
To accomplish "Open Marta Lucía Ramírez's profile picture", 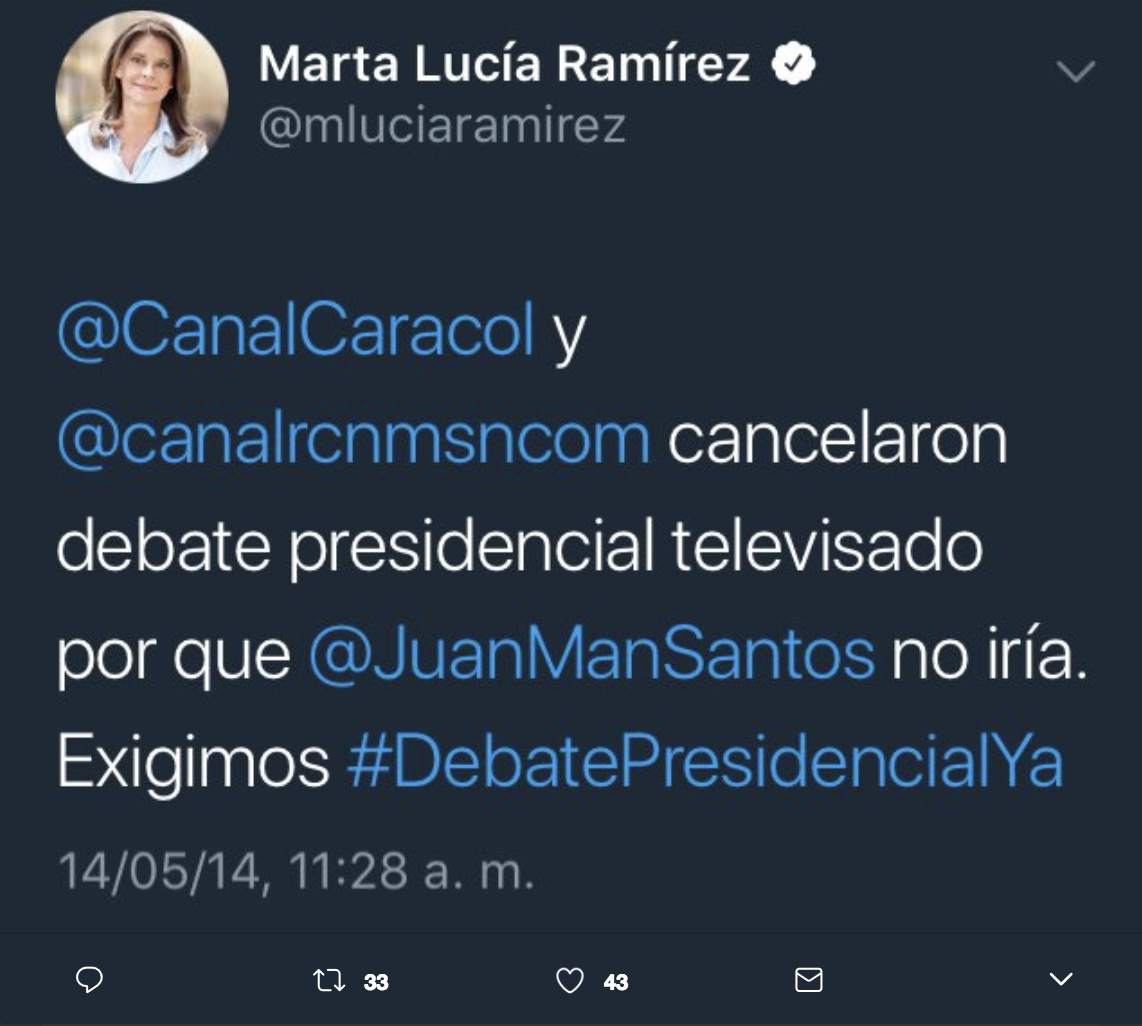I will [141, 97].
